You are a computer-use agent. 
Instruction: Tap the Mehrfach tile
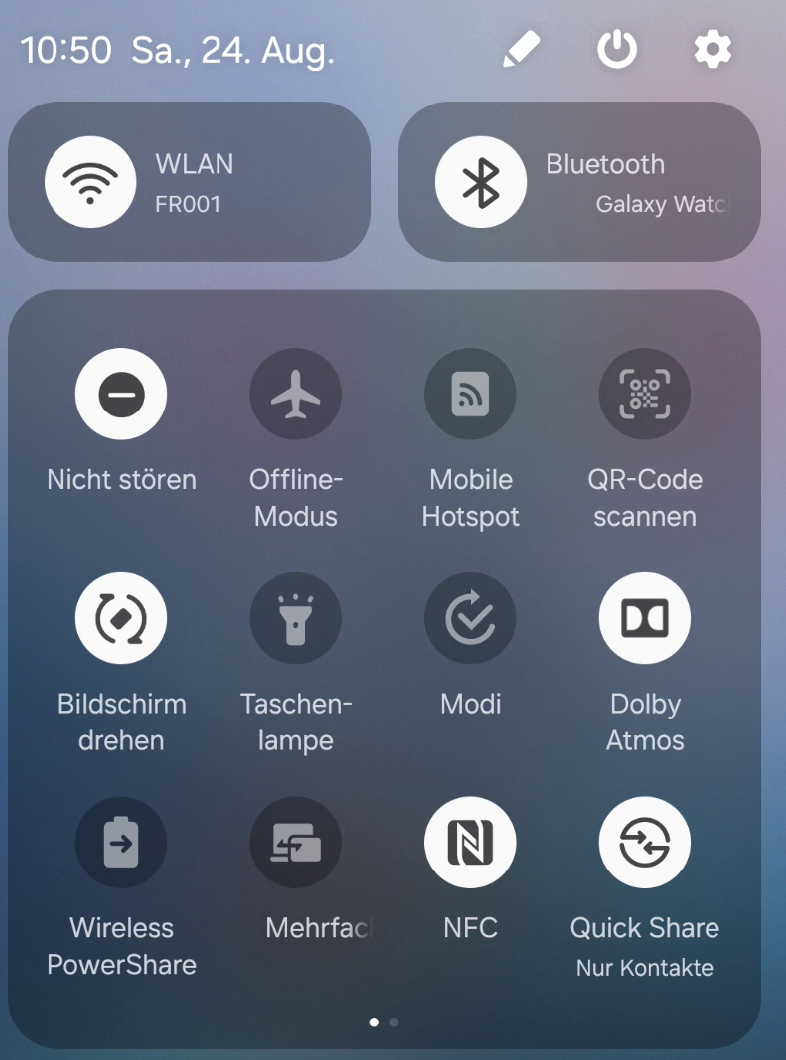pos(296,842)
